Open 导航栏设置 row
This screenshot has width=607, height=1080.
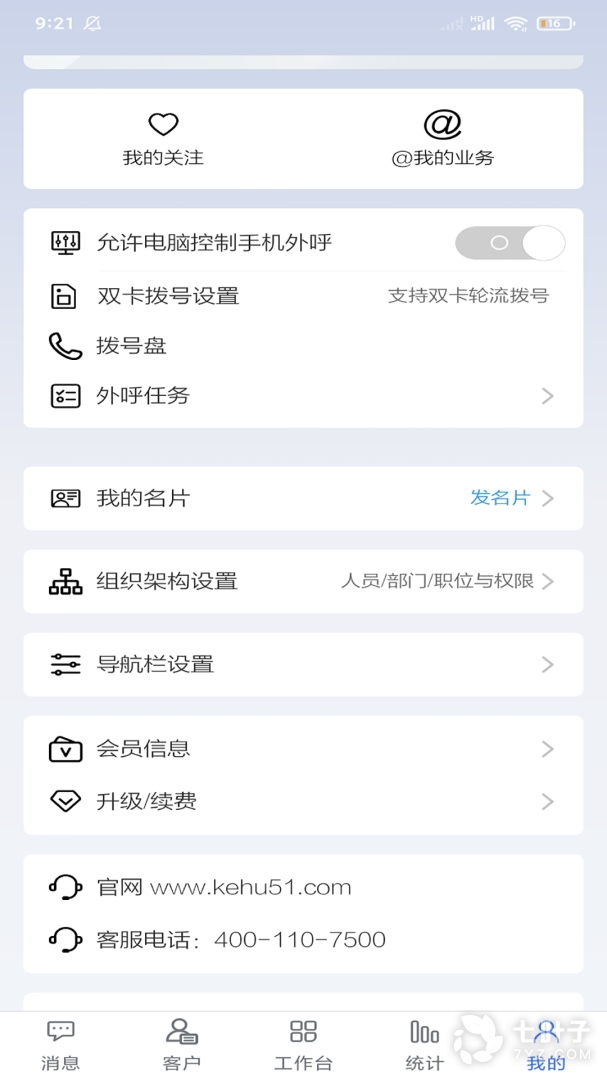(x=303, y=664)
